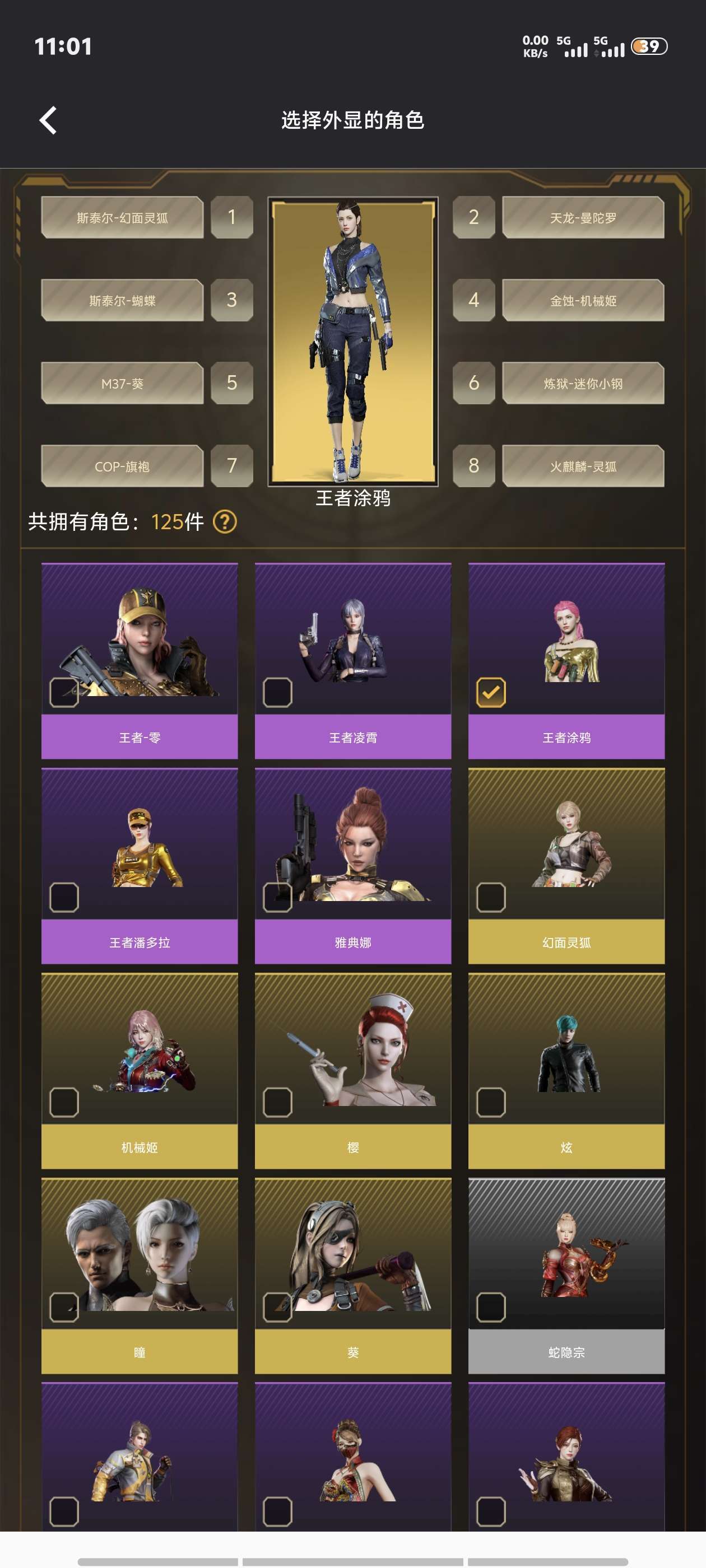Choose the 炫 character card
Image resolution: width=706 pixels, height=1568 pixels.
[566, 1070]
